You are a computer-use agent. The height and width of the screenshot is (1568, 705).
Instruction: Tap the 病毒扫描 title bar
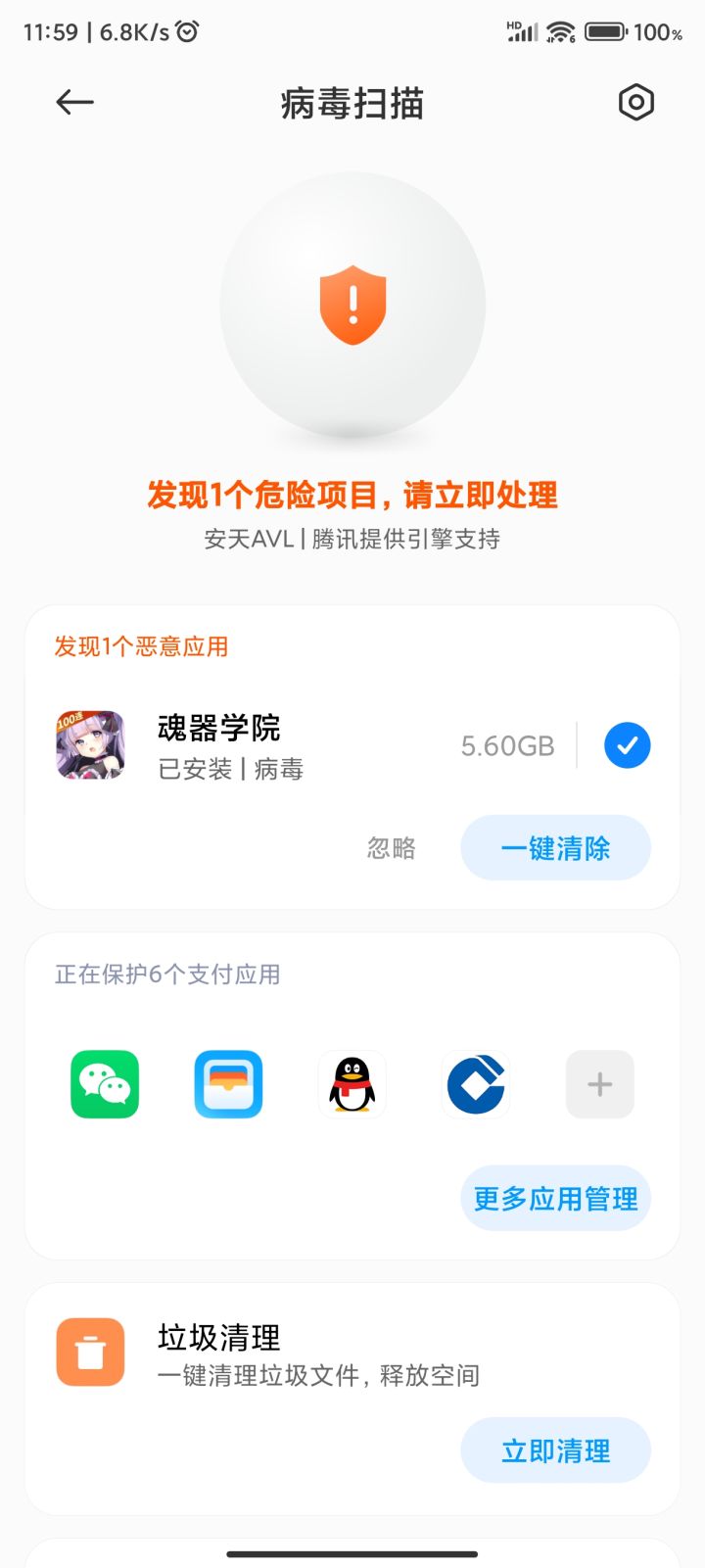click(x=352, y=103)
